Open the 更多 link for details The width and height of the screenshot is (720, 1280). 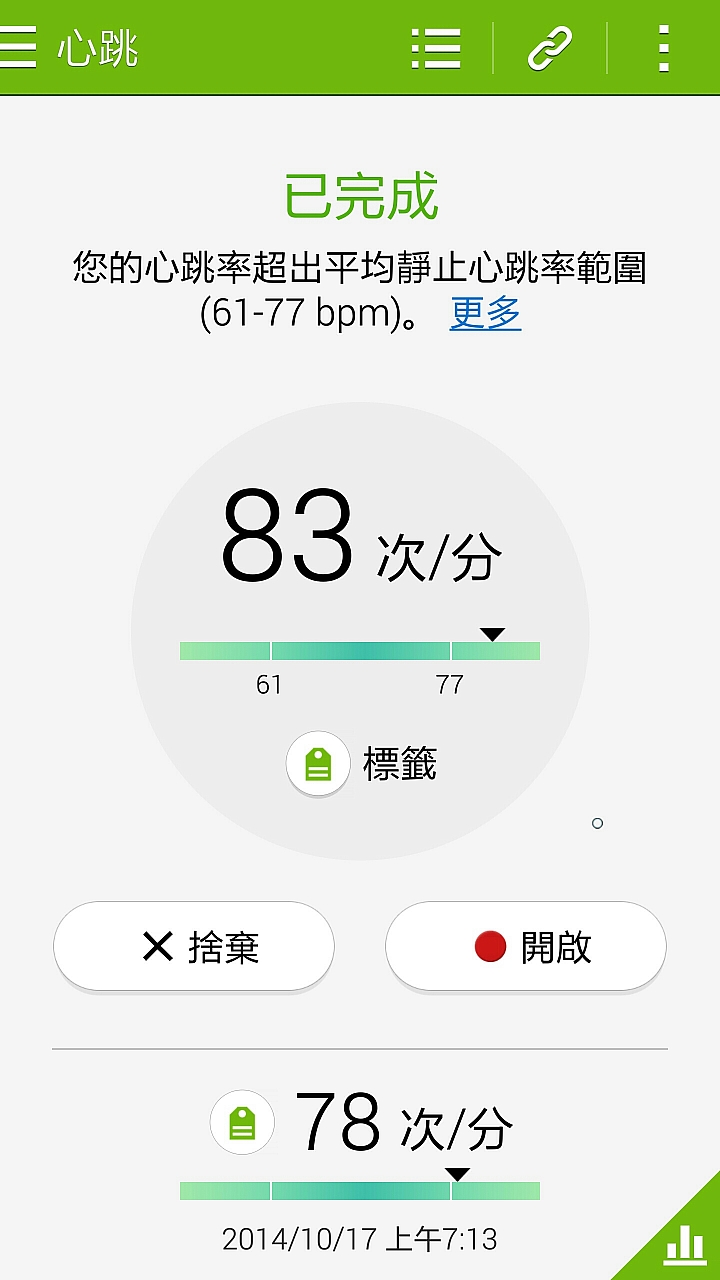485,313
